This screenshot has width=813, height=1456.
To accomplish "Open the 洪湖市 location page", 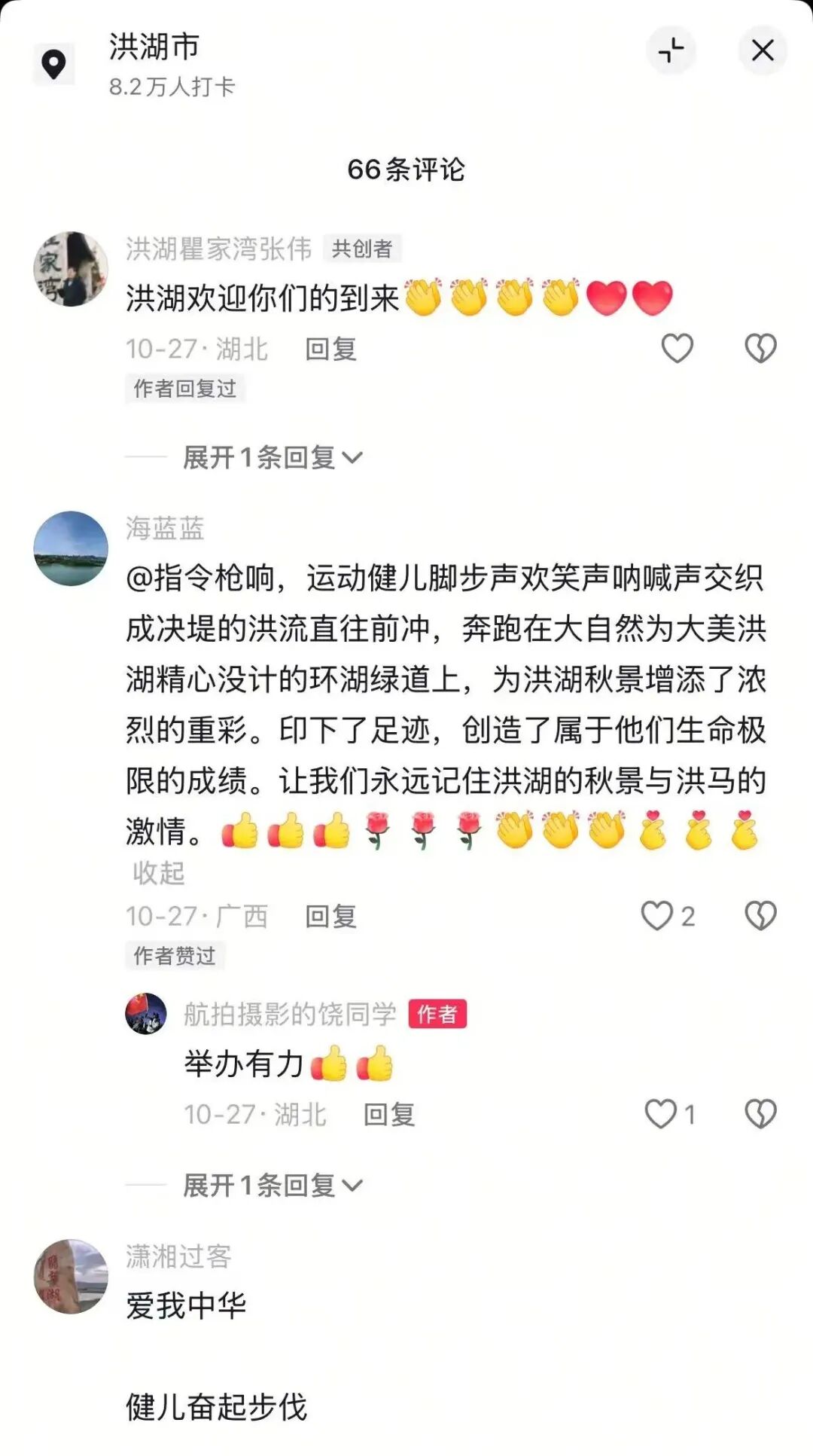I will [154, 47].
